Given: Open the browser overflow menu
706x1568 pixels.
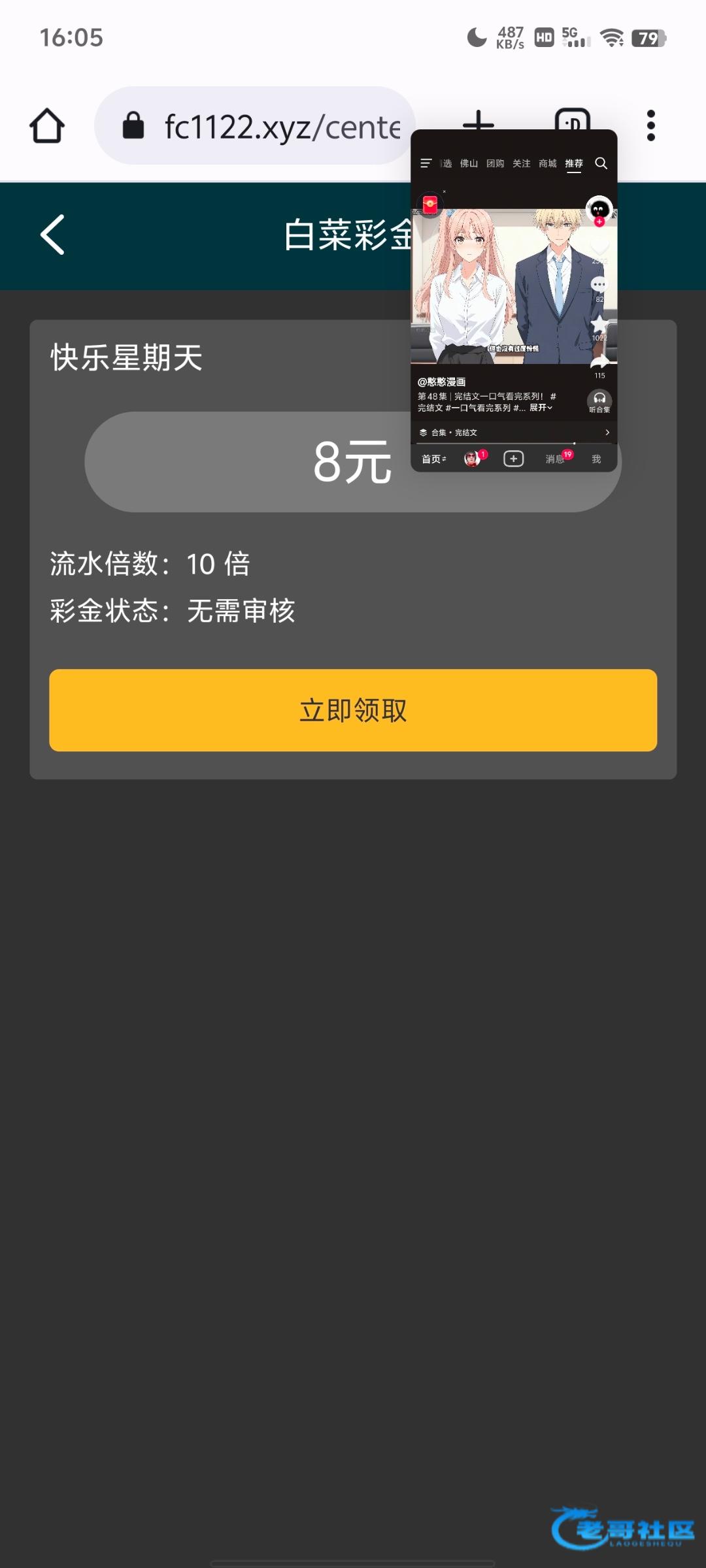Looking at the screenshot, I should (650, 125).
